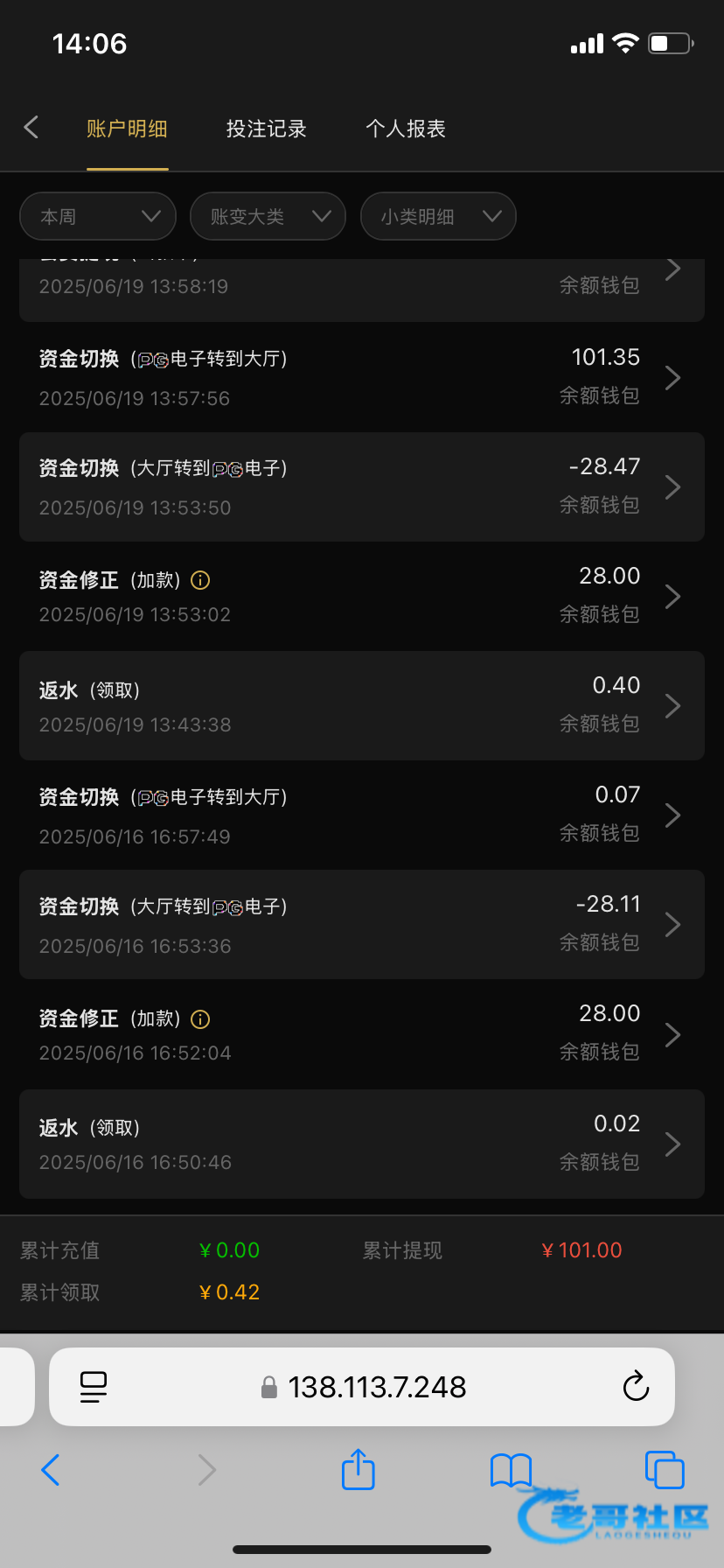
Task: Switch to the 投注记录 tab
Action: point(266,129)
